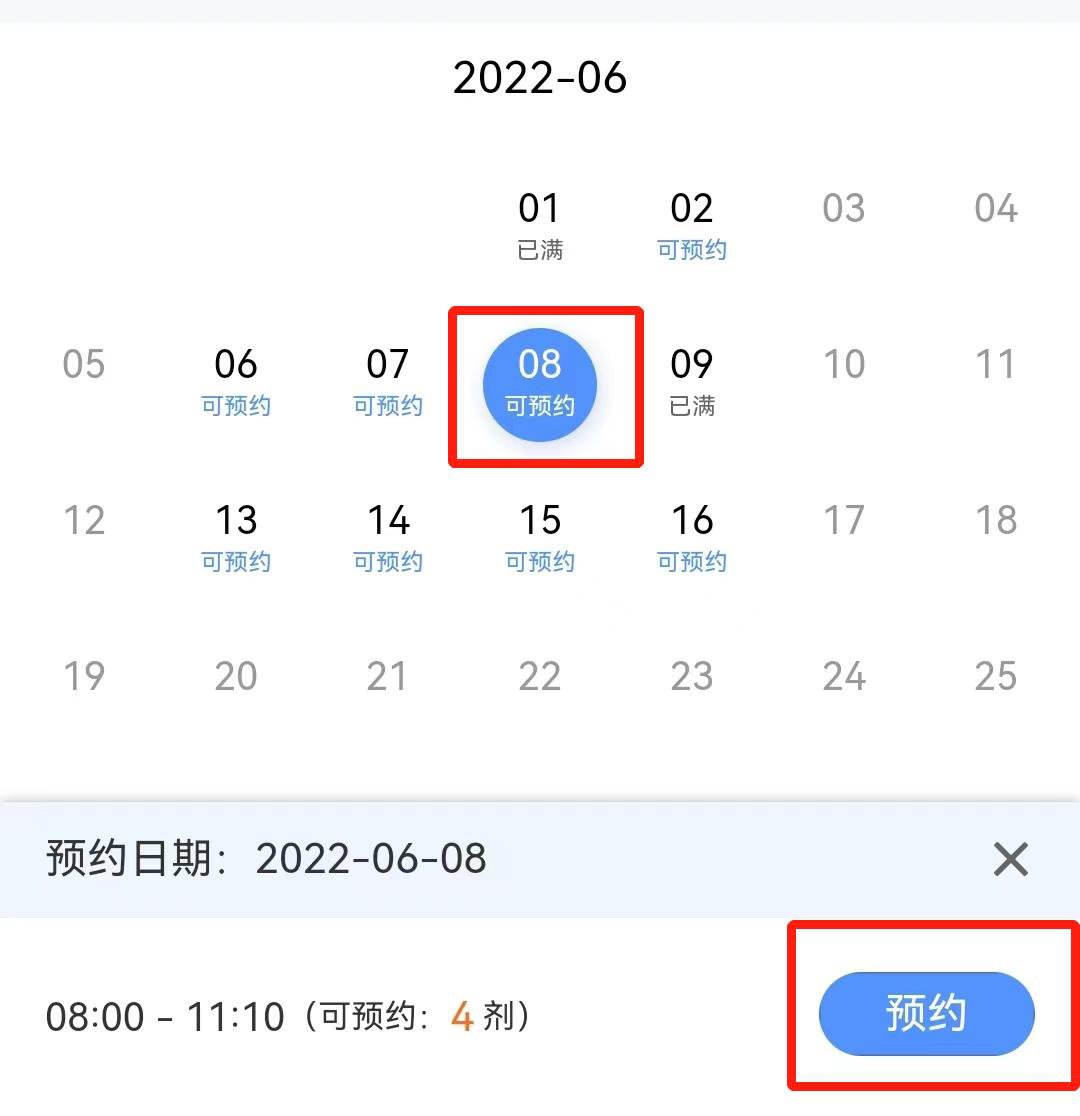Tap the 预约 button for 08:00 - 11:10

pos(926,1014)
